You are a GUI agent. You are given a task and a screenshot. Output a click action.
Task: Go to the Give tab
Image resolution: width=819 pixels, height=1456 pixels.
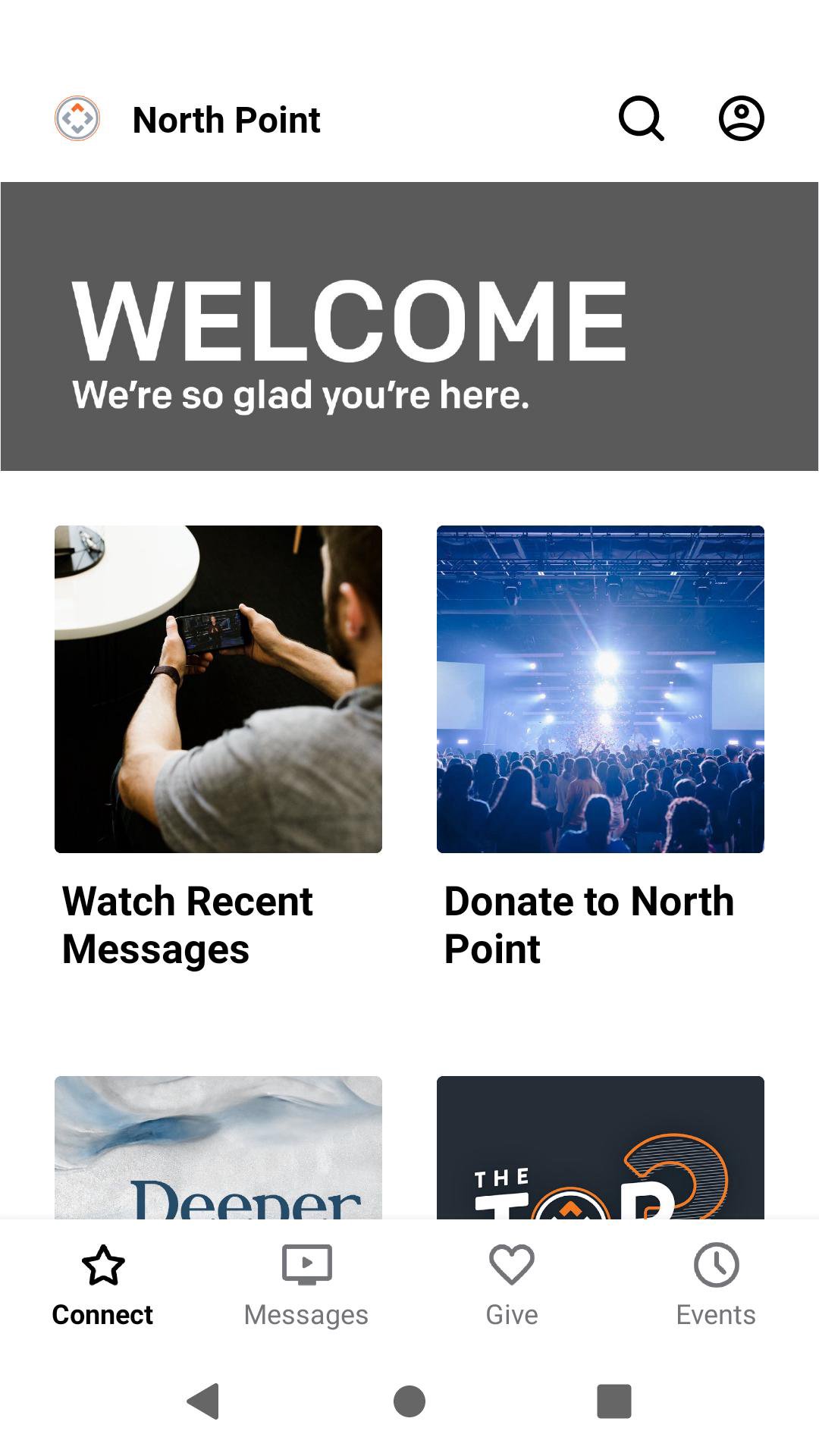[x=512, y=1285]
